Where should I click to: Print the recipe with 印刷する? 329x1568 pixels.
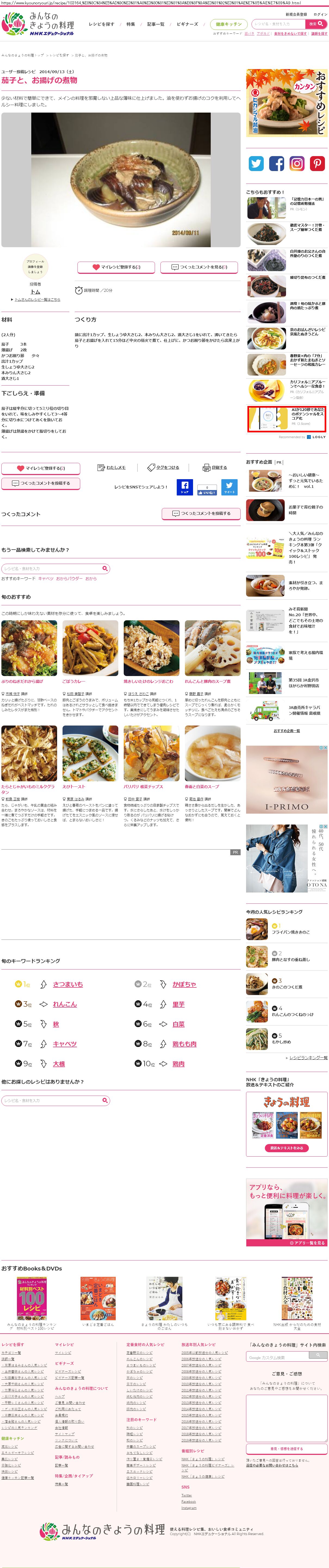[x=215, y=467]
